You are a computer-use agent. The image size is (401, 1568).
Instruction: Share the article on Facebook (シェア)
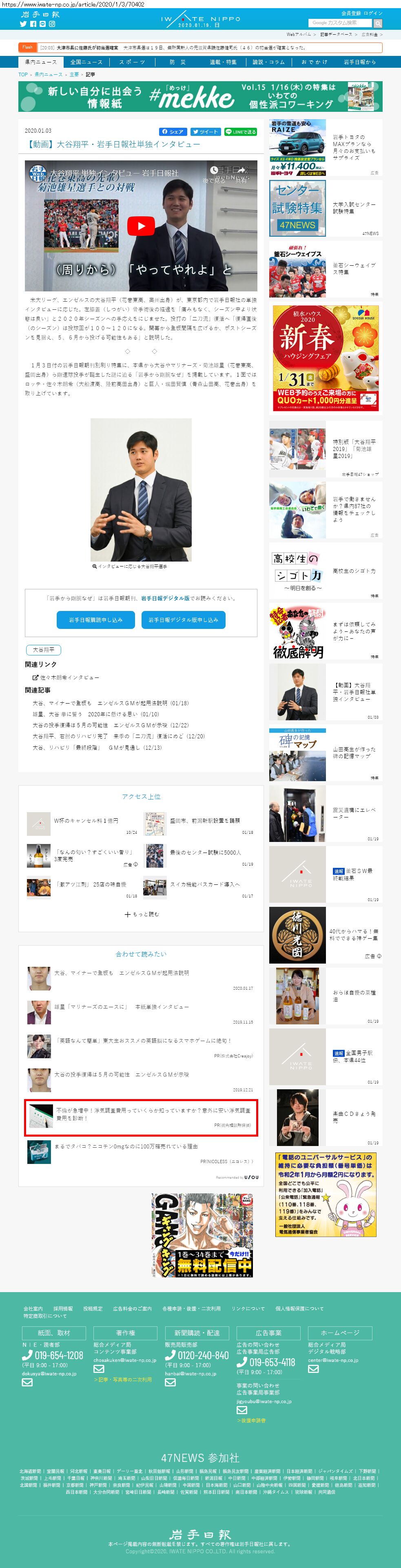tap(172, 131)
